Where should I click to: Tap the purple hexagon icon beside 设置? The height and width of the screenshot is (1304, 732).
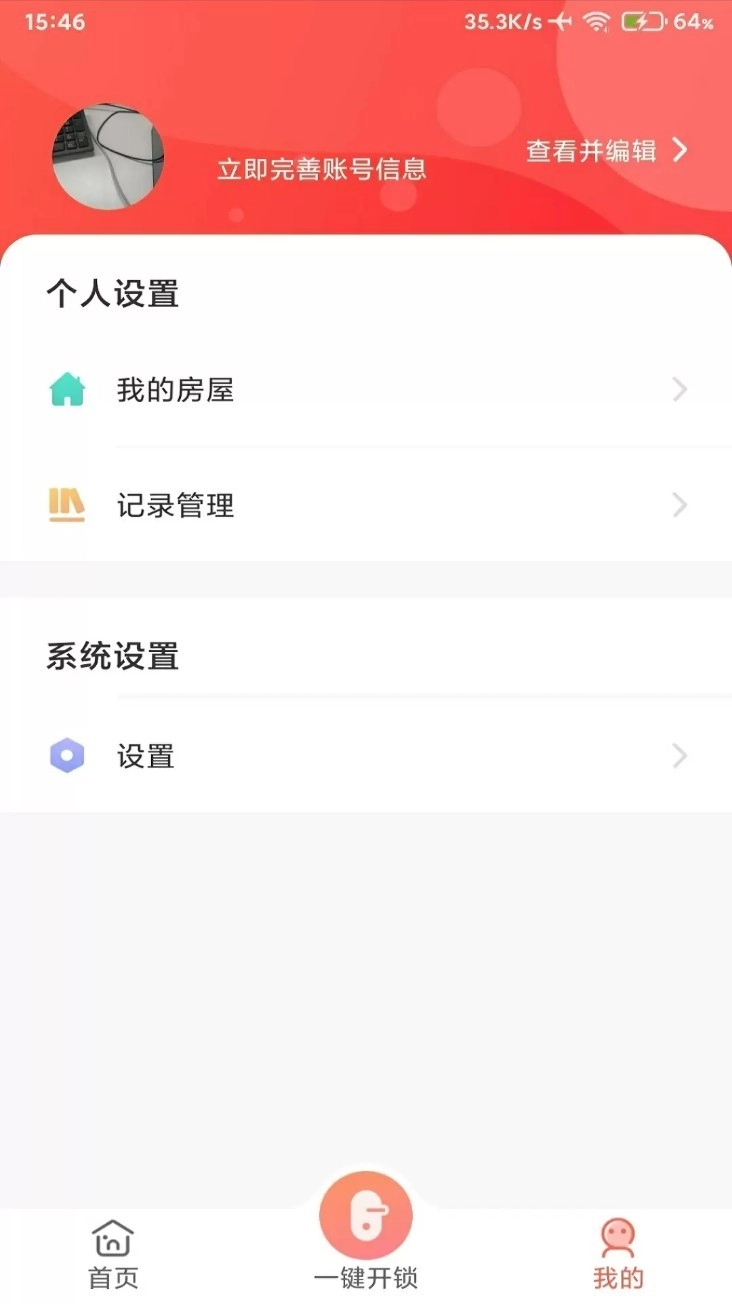(x=65, y=755)
